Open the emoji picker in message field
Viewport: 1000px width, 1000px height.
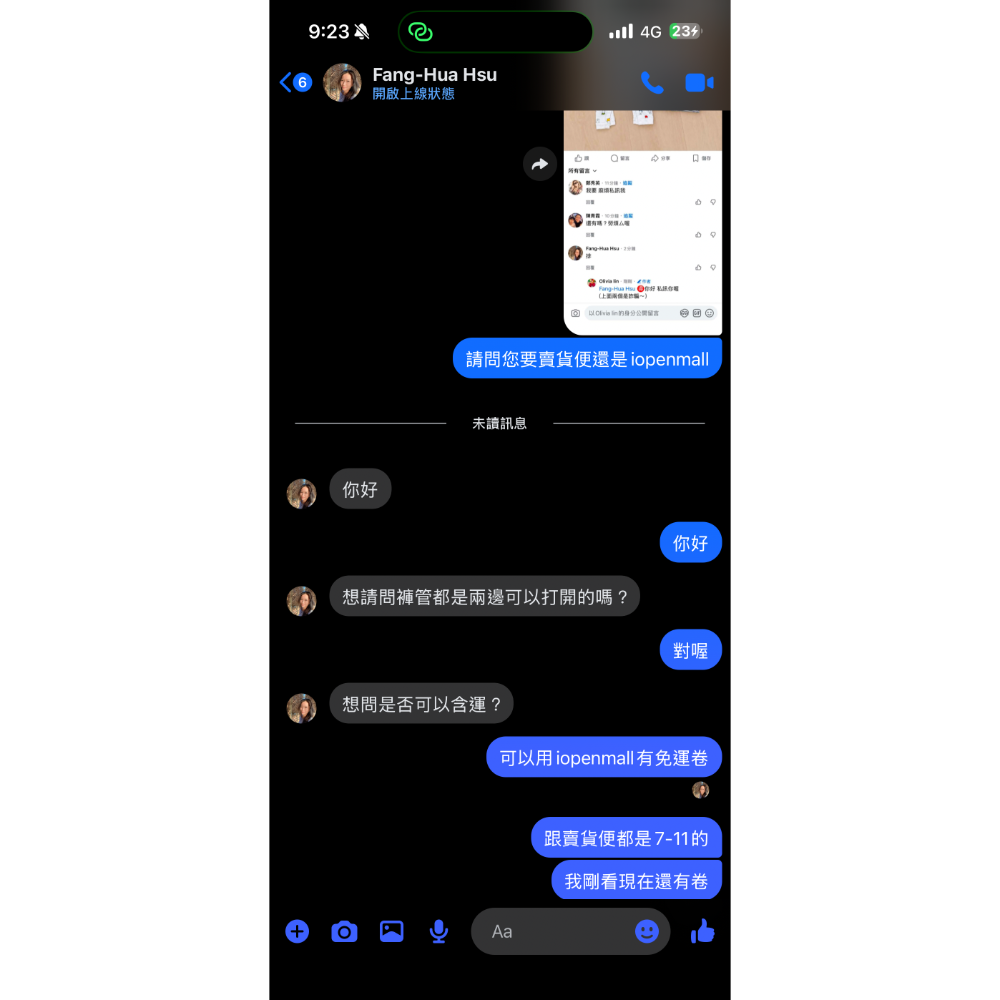(647, 931)
